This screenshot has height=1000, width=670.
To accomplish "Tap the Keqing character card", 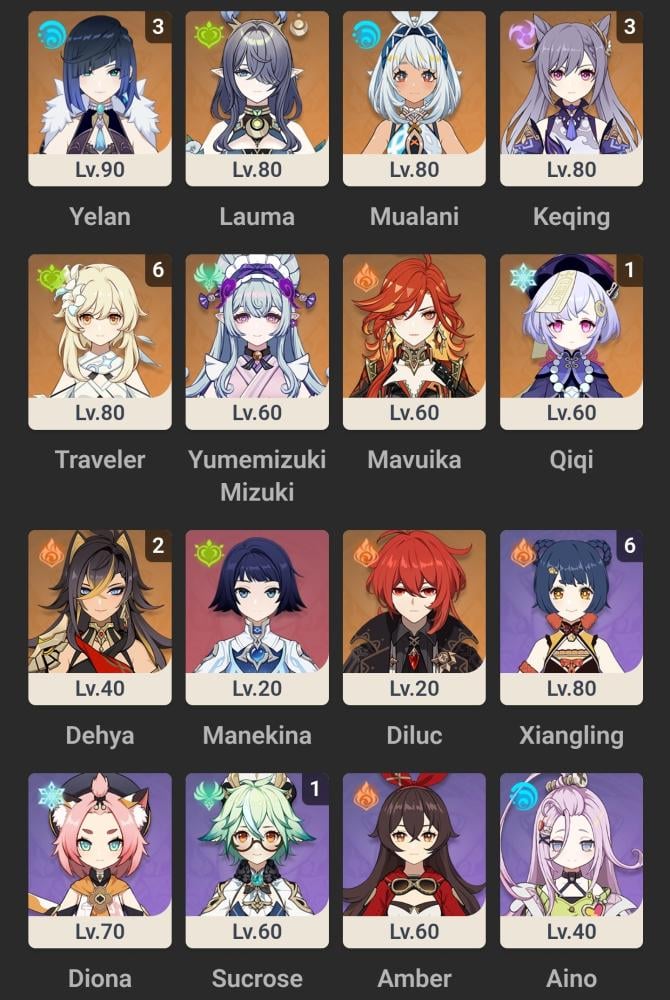I will pyautogui.click(x=571, y=98).
